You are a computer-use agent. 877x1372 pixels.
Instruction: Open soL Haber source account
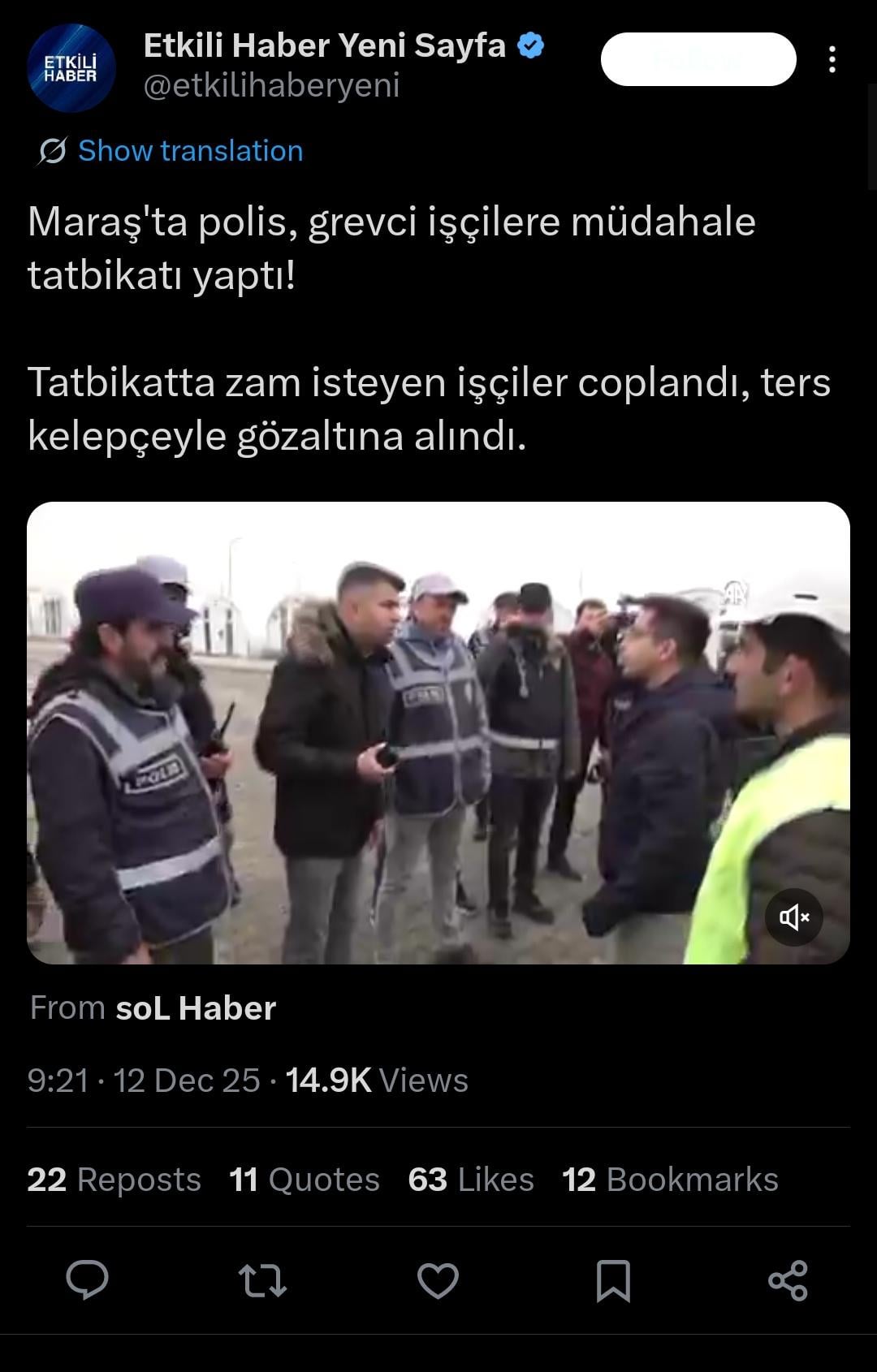[196, 1008]
